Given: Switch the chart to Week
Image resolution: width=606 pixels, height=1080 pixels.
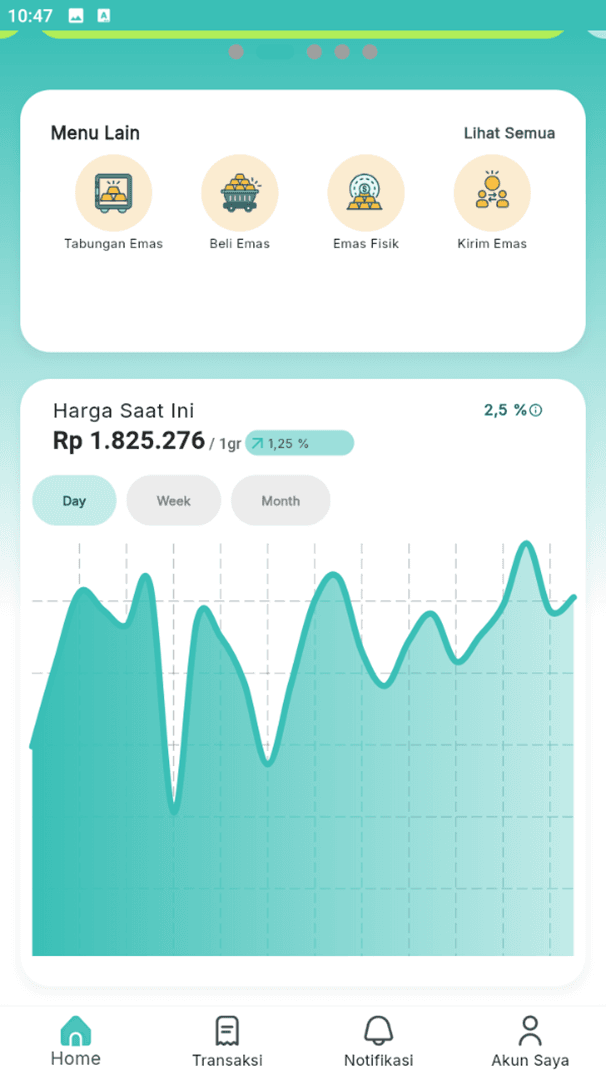Looking at the screenshot, I should (174, 501).
